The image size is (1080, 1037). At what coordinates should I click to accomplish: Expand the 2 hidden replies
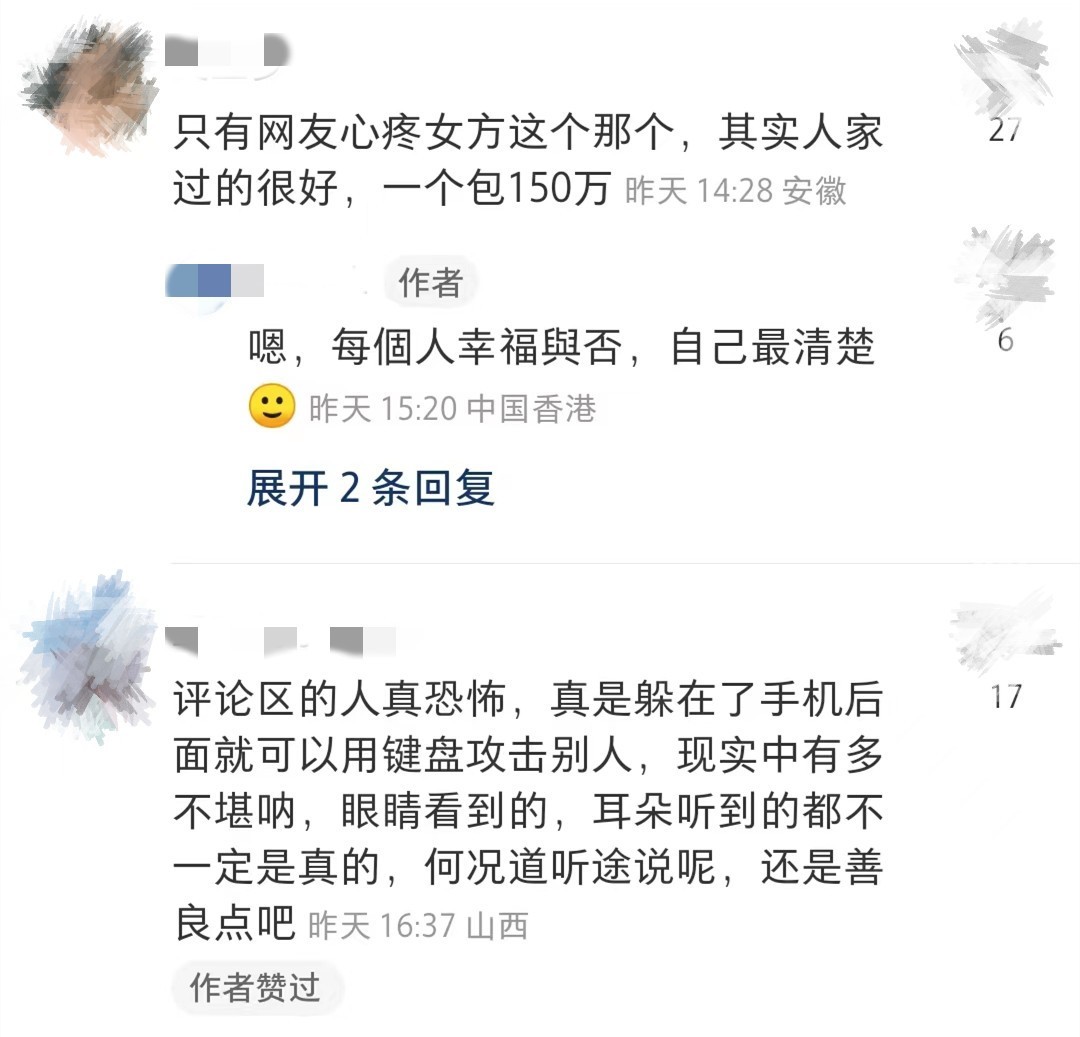point(370,488)
